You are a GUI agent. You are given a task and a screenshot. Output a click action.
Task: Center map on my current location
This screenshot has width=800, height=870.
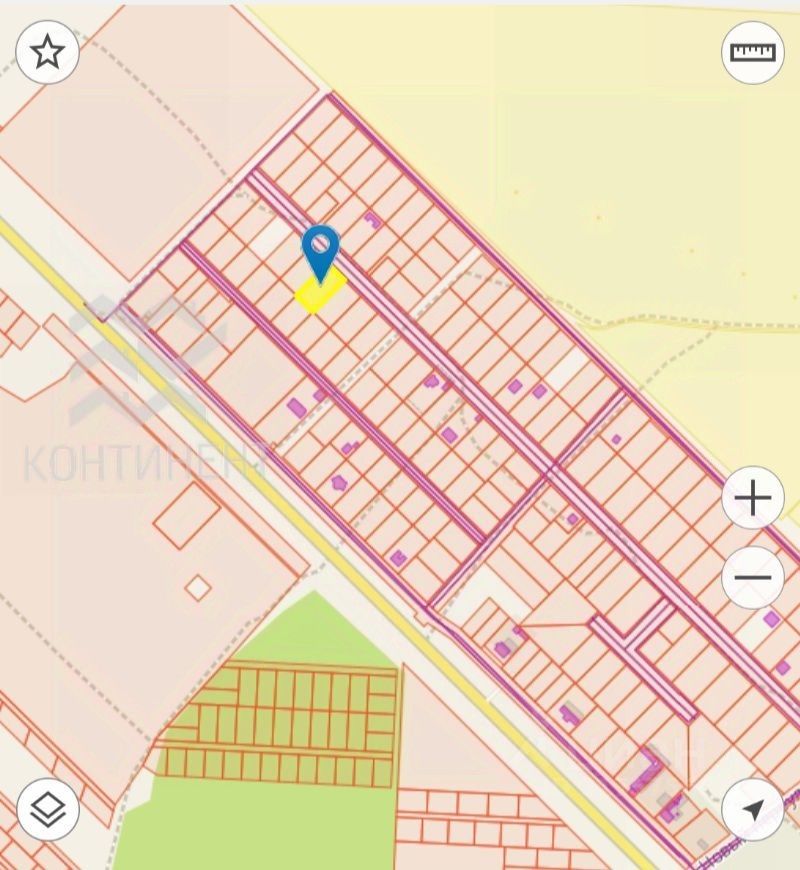click(752, 808)
